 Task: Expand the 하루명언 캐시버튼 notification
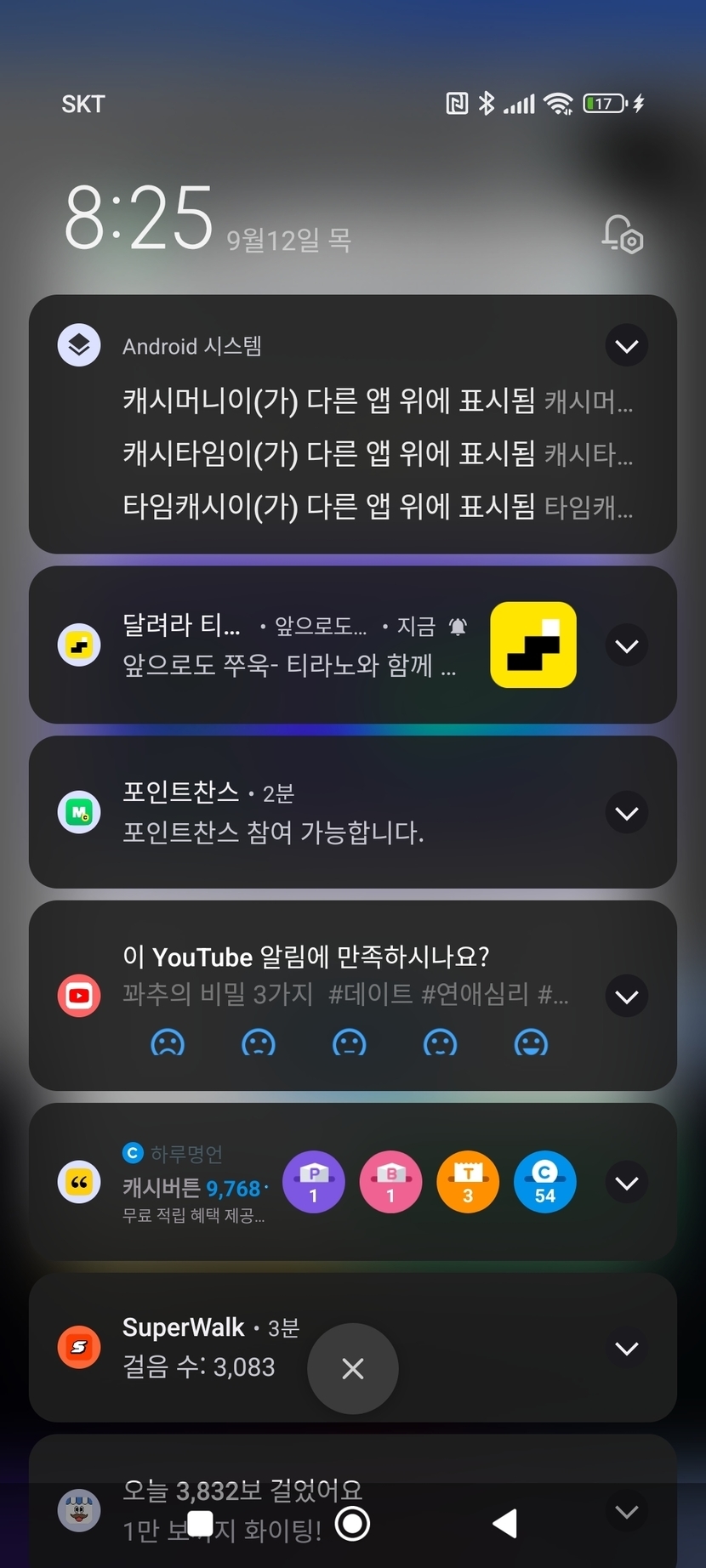pos(627,1183)
